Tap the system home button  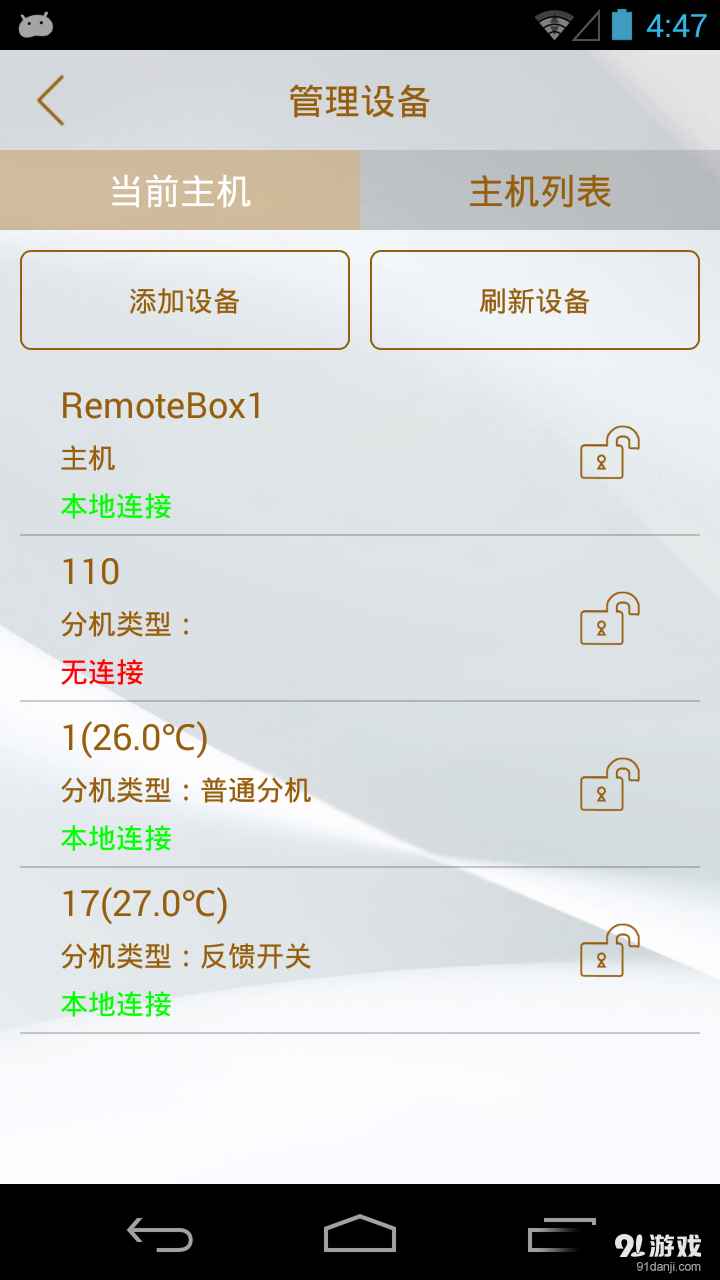point(360,1234)
